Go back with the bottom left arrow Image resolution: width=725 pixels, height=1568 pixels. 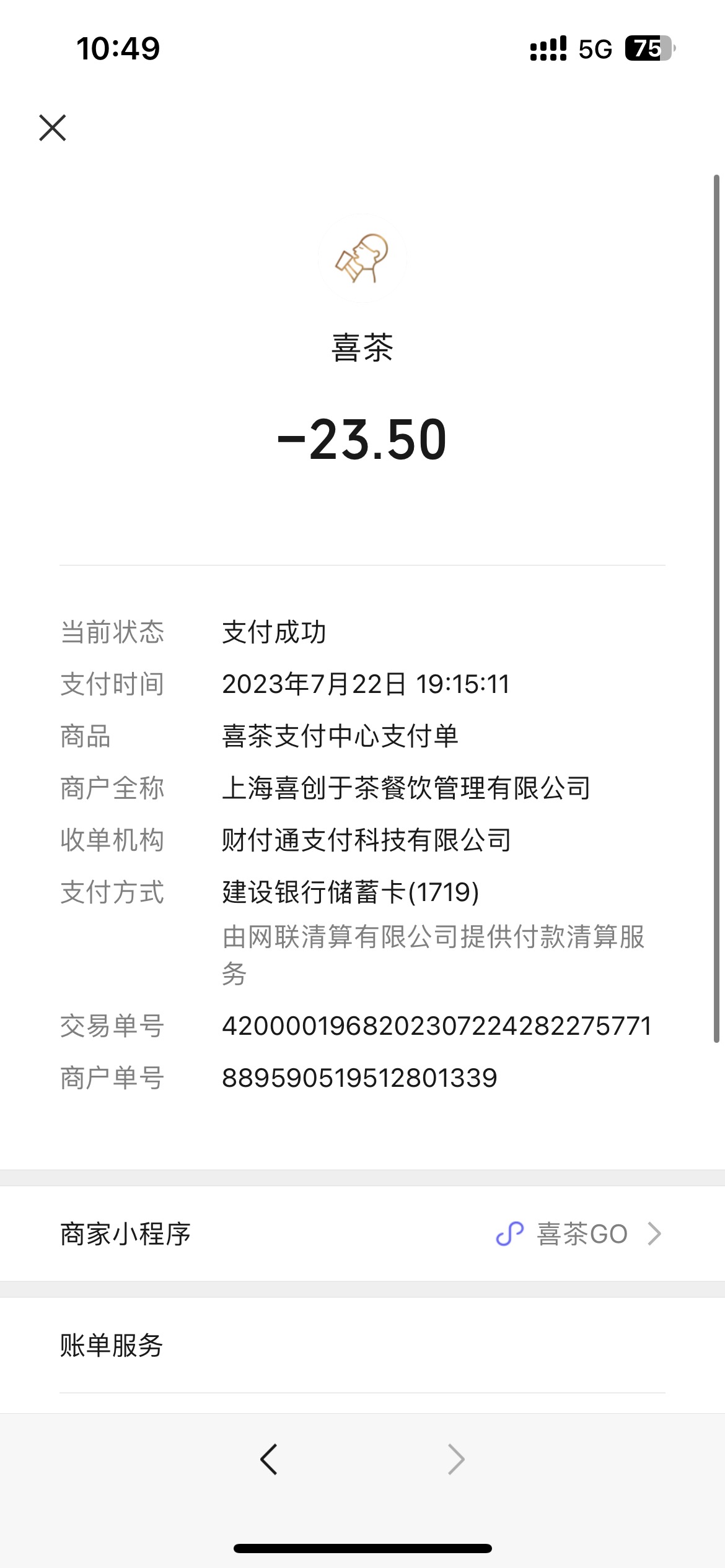tap(269, 1460)
